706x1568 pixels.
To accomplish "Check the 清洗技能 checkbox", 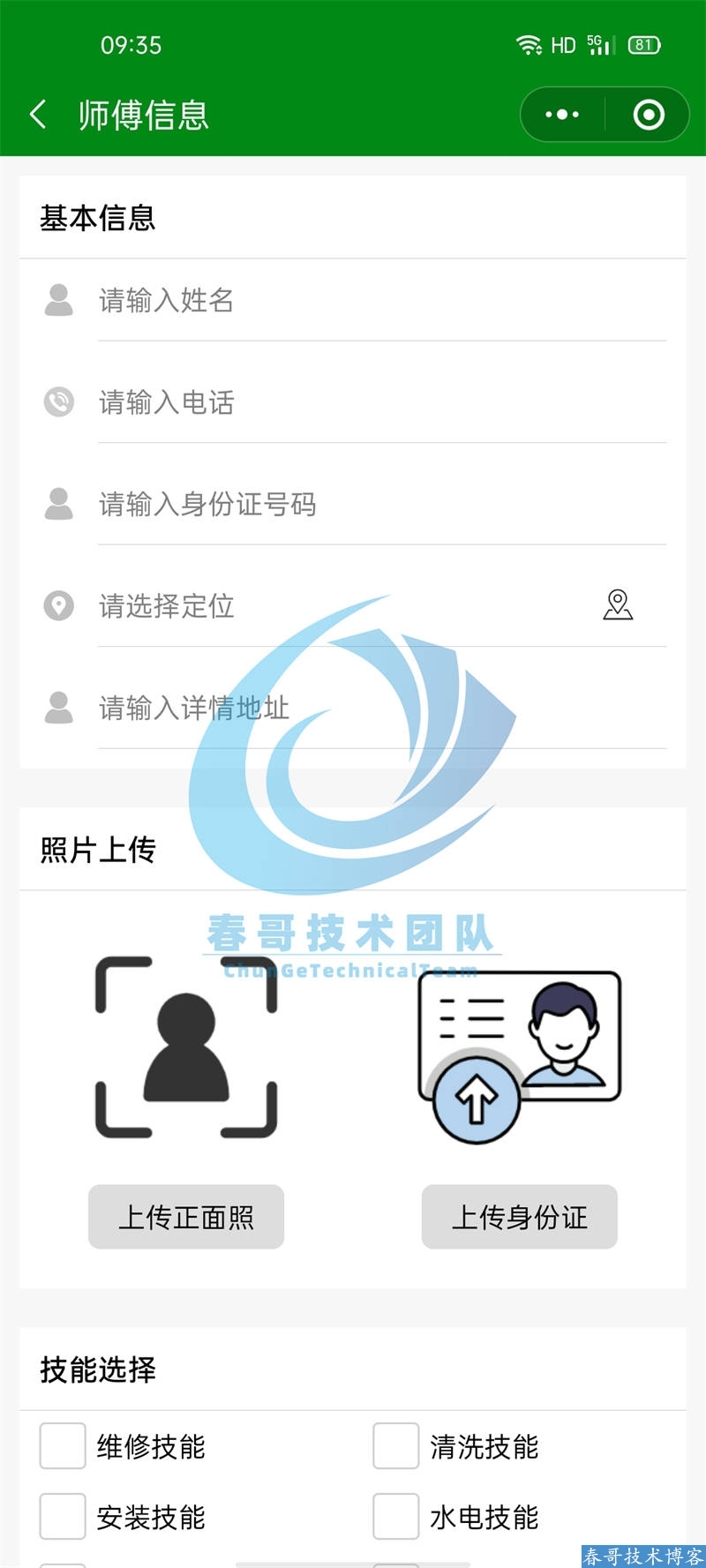I will [x=395, y=1446].
